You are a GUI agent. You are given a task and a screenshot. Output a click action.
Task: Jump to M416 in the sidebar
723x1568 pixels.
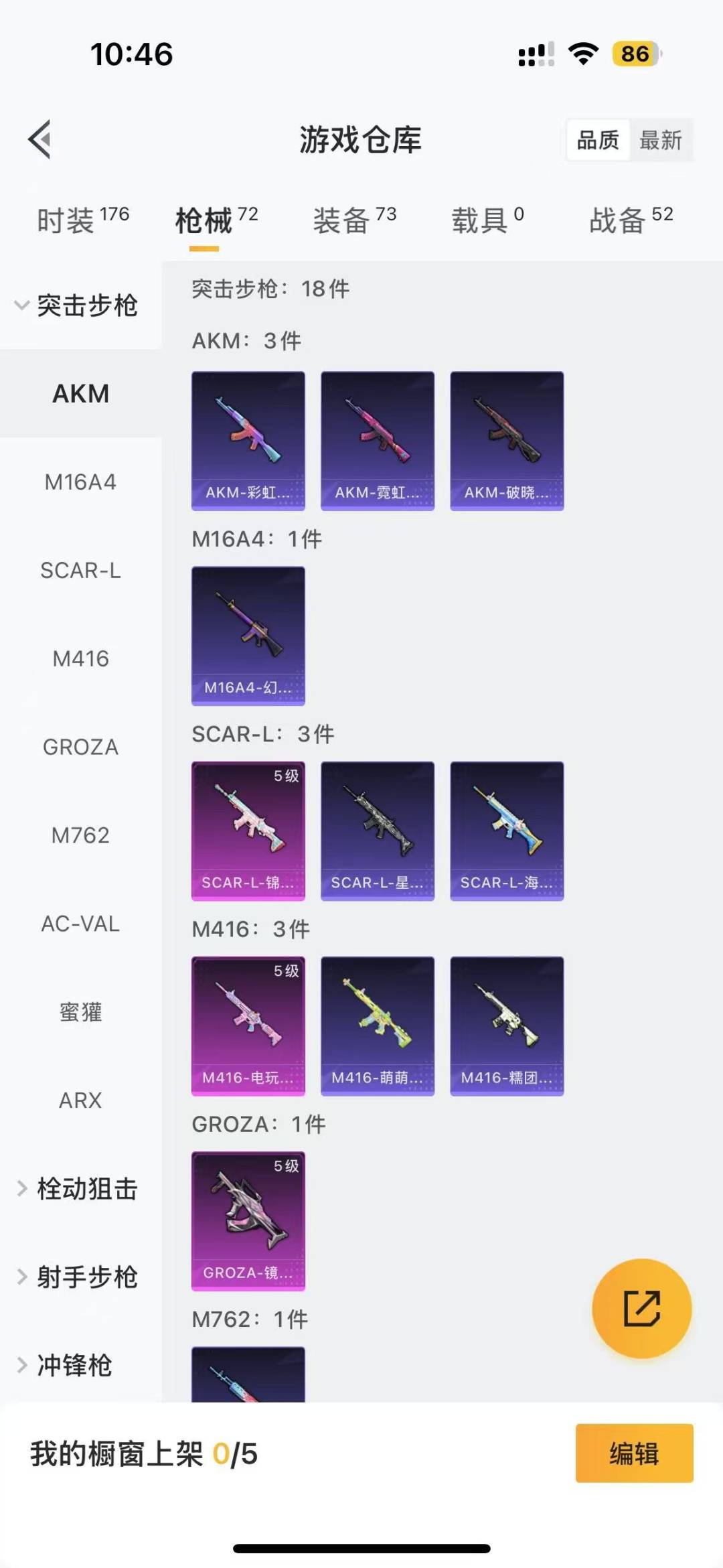click(x=80, y=658)
